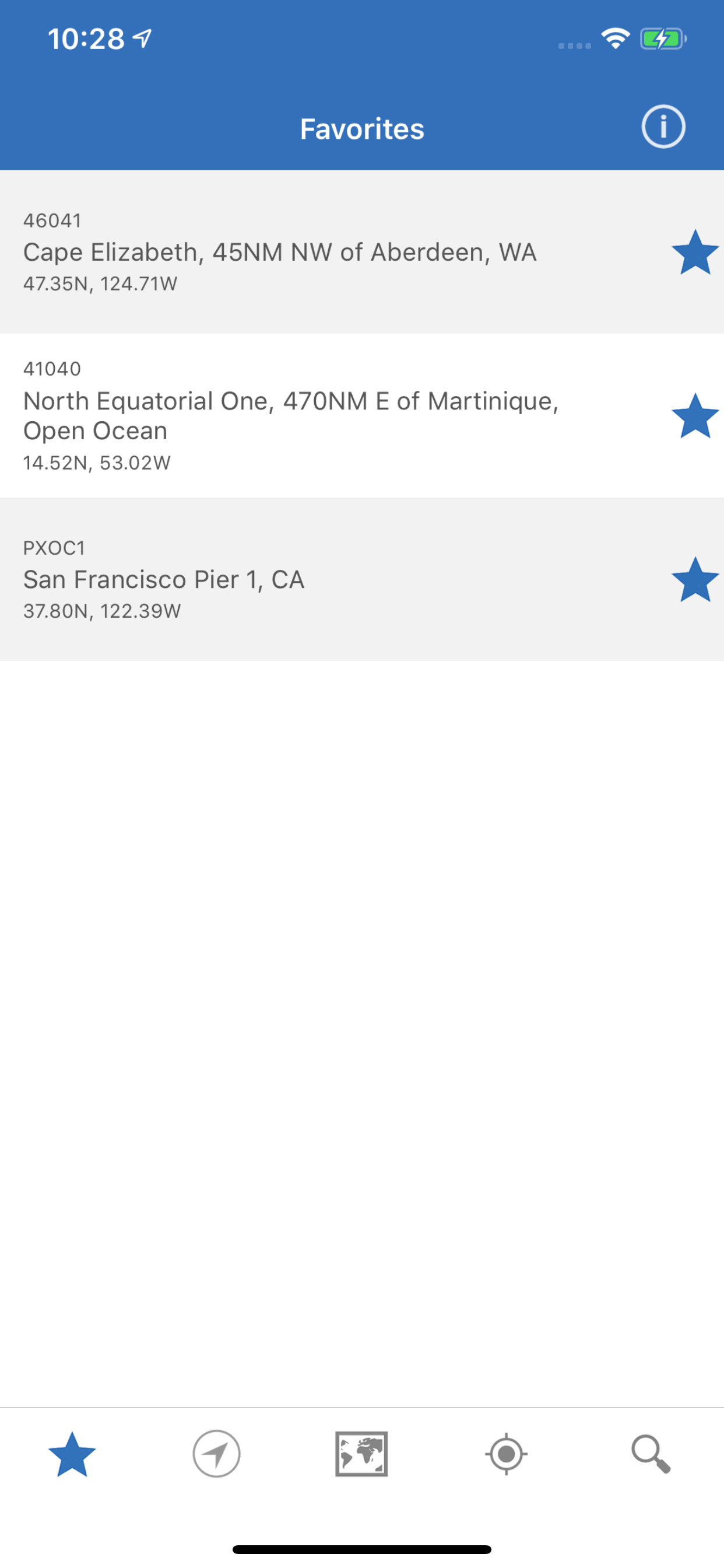This screenshot has height=1568, width=724.
Task: Open San Francisco Pier 1 station
Action: point(164,579)
